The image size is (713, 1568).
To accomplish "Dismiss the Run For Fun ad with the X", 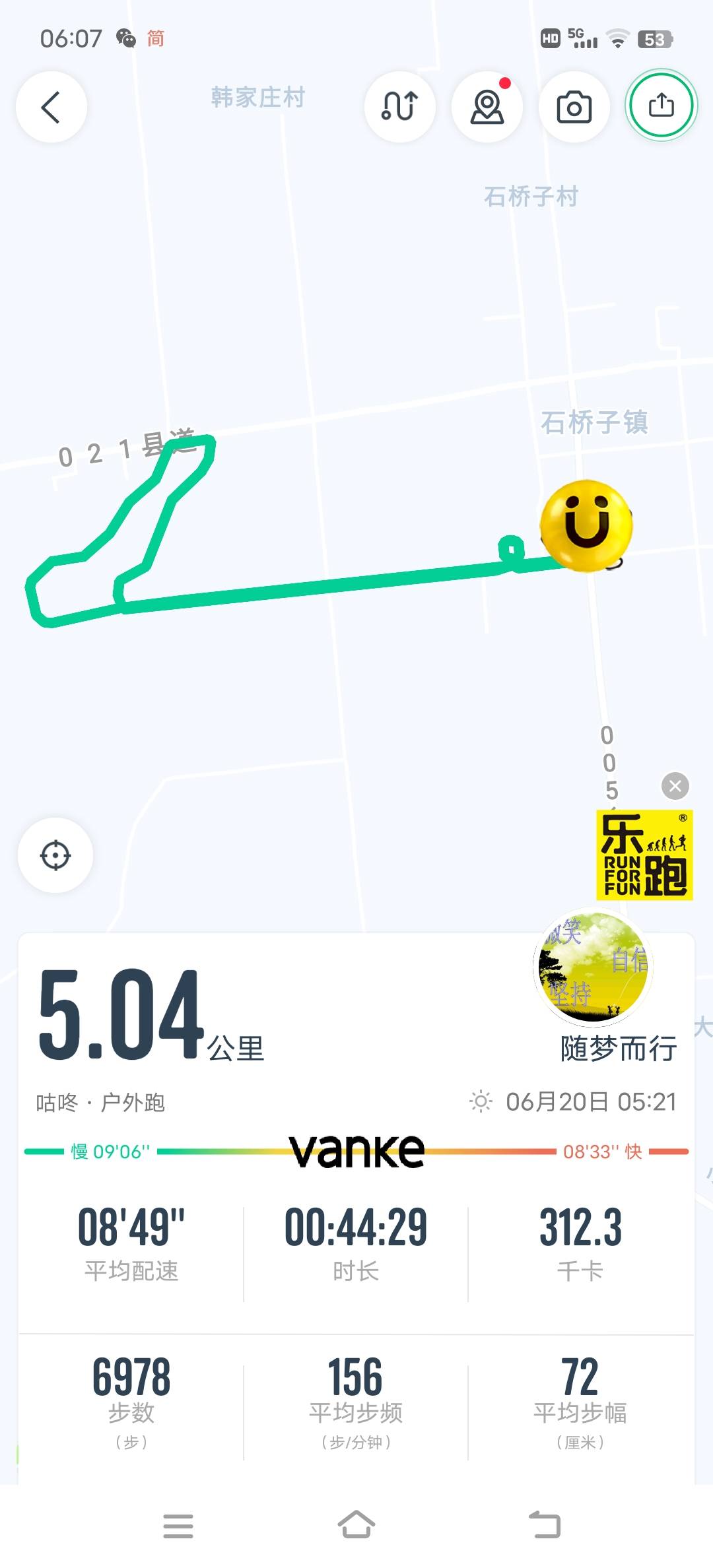I will pyautogui.click(x=674, y=785).
